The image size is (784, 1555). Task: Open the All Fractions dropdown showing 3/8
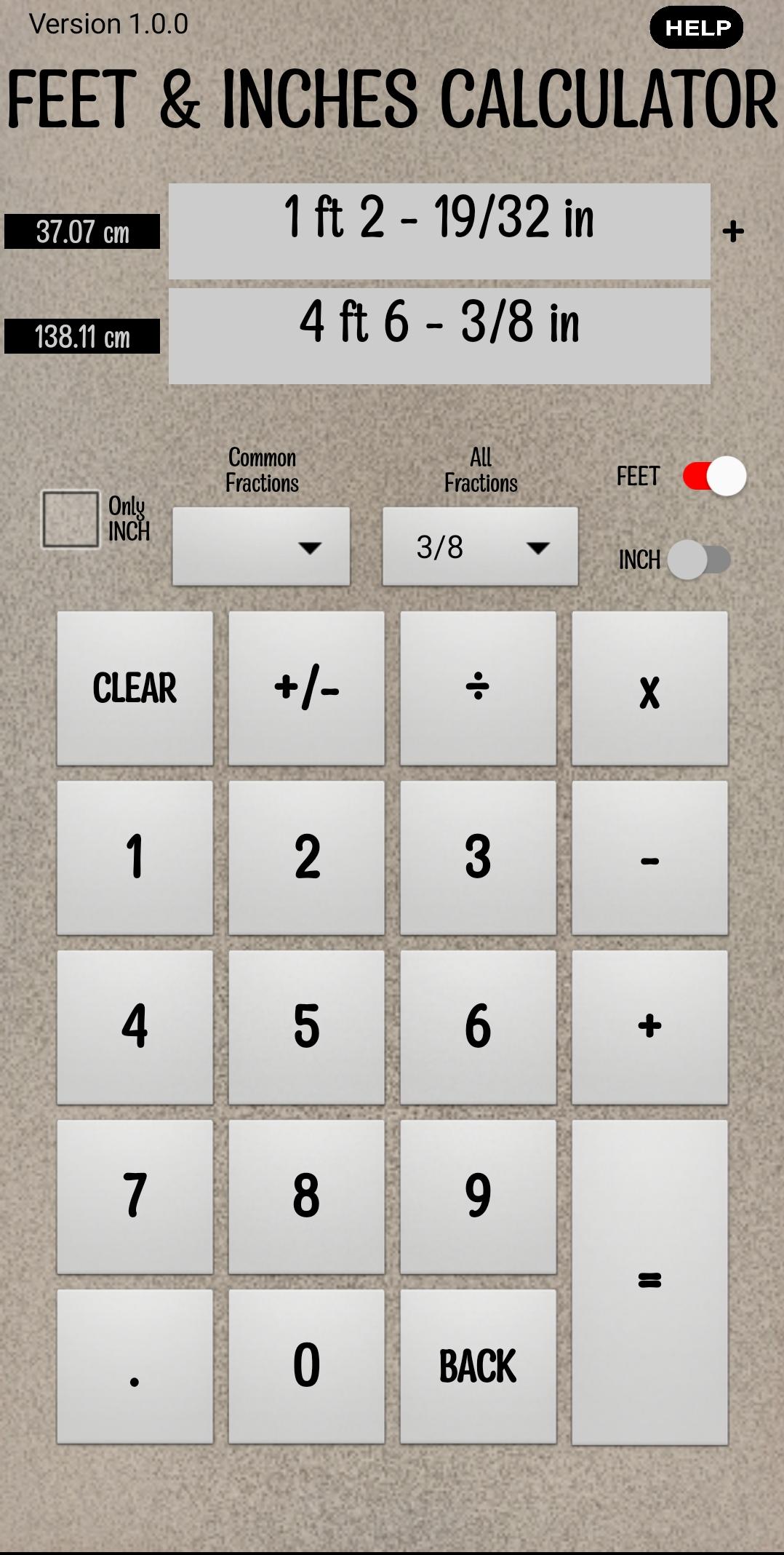480,546
